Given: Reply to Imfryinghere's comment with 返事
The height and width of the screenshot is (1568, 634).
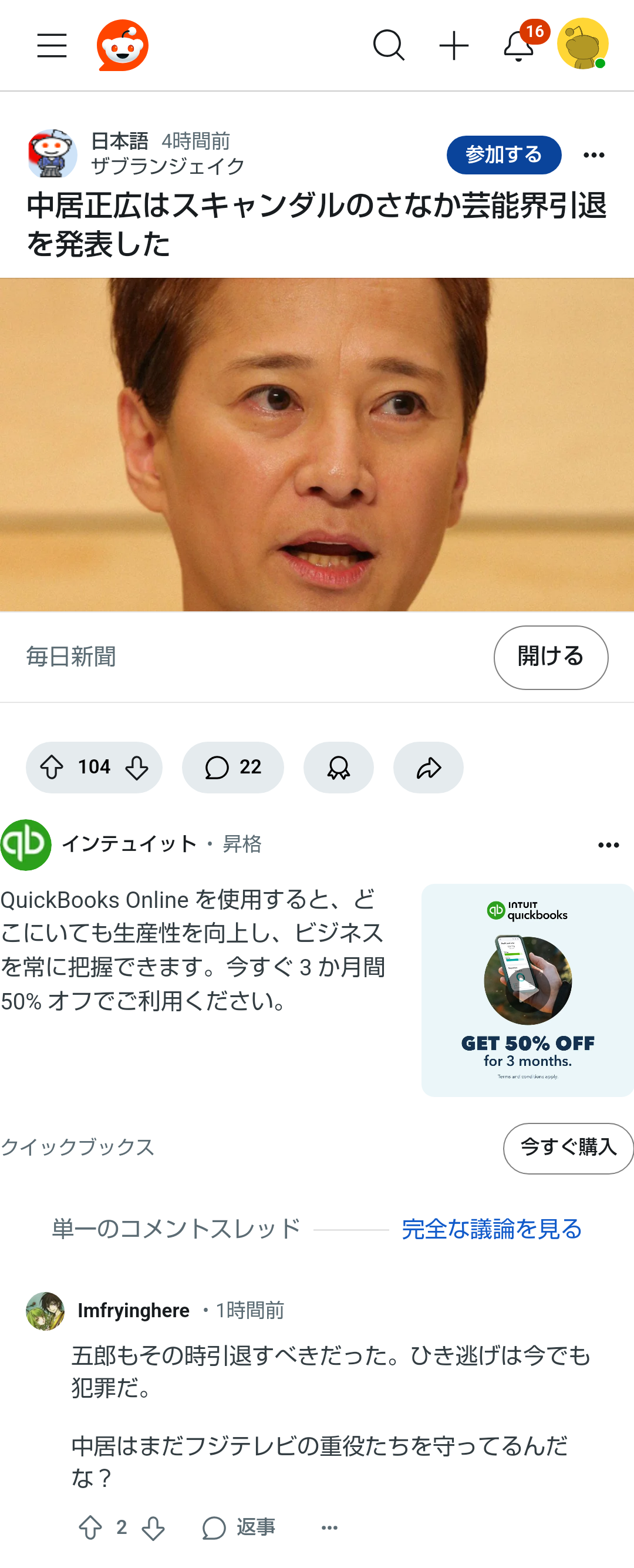Looking at the screenshot, I should (x=239, y=1527).
